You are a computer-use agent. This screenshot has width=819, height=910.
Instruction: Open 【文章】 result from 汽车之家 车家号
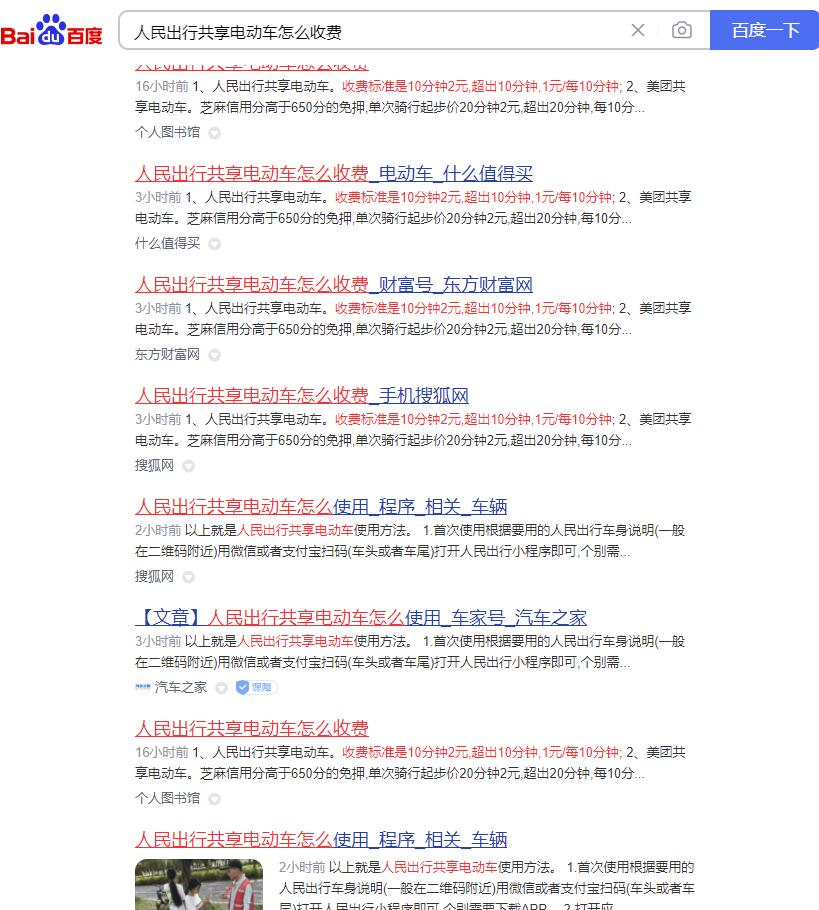click(361, 618)
